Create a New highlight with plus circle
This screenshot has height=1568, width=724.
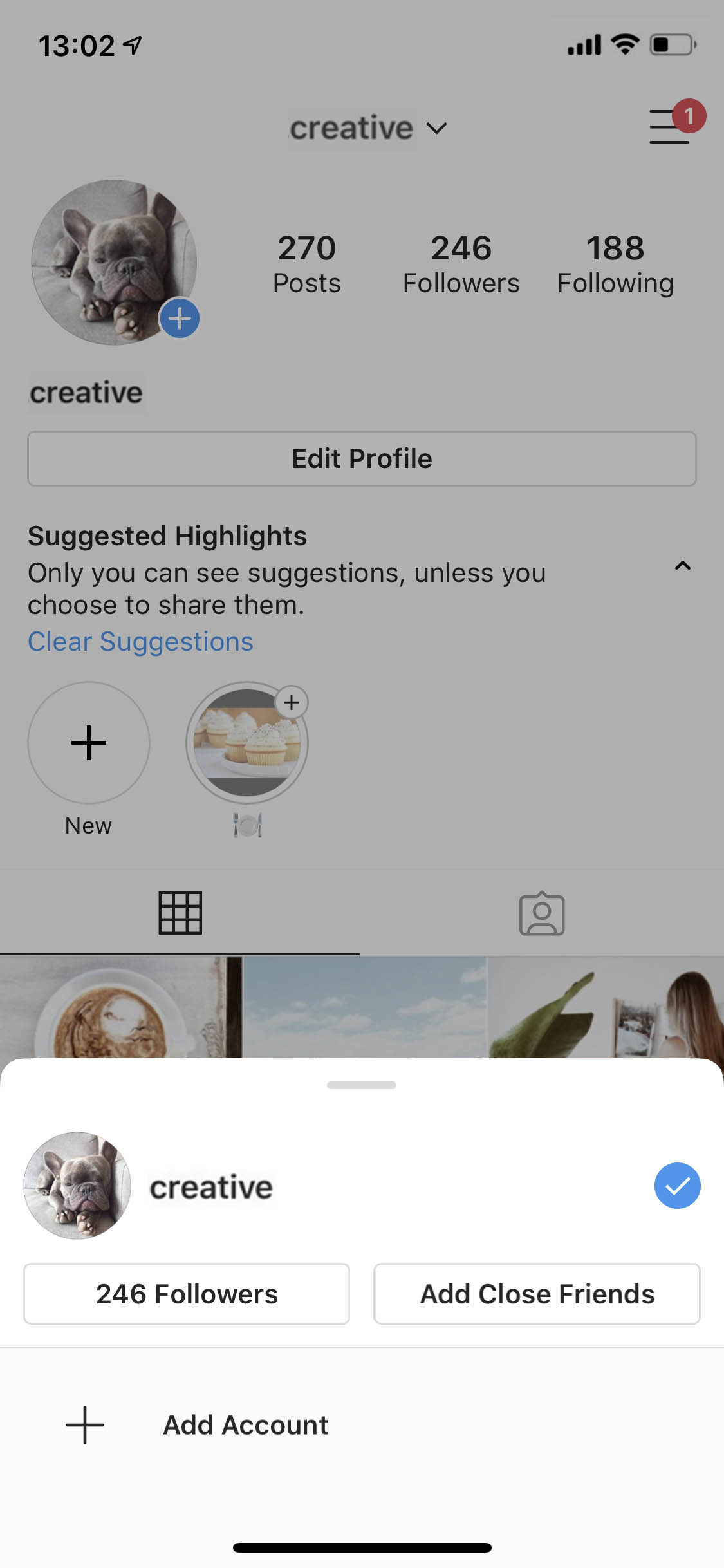(89, 743)
